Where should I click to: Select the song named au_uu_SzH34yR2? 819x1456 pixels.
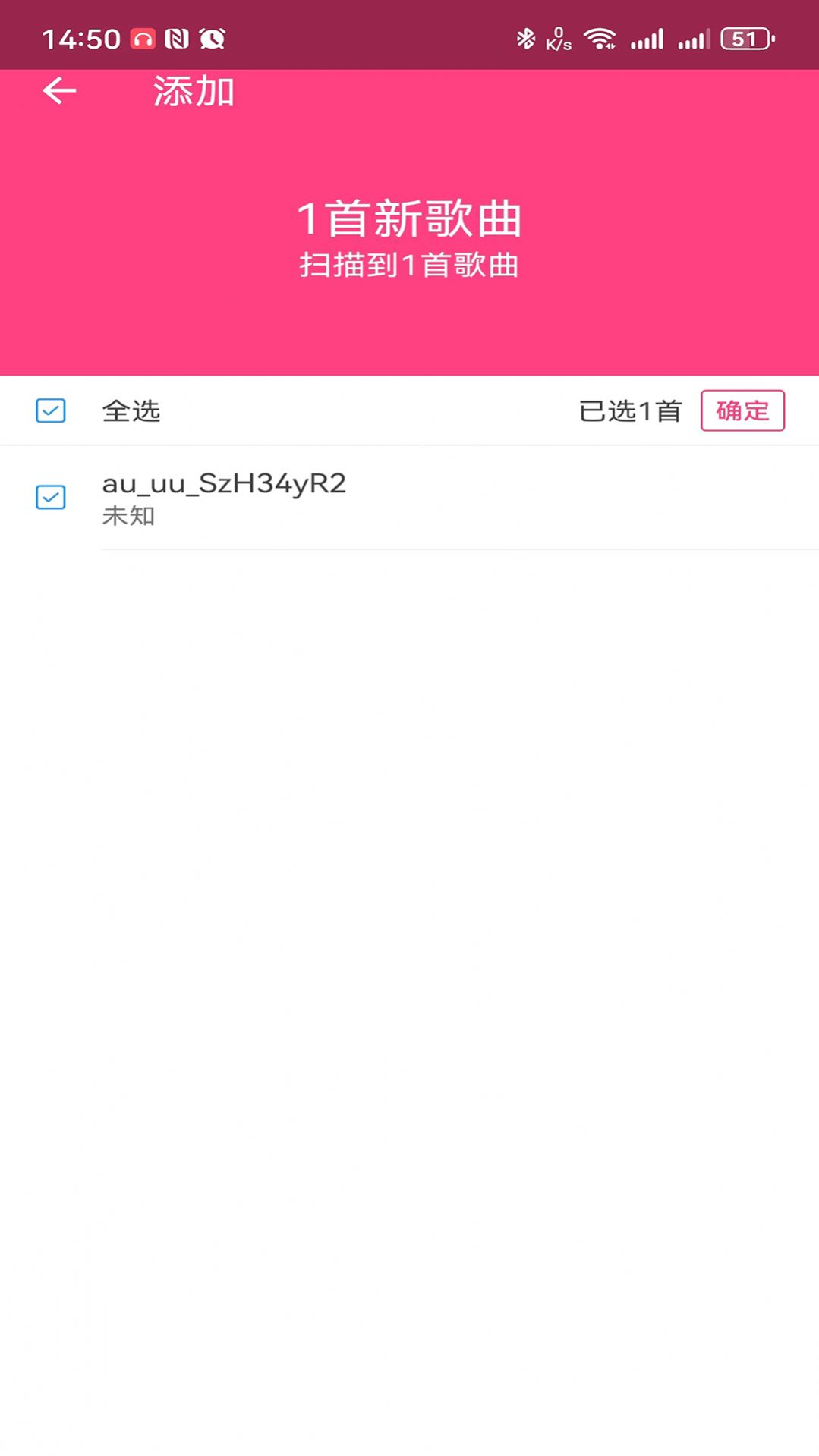(225, 483)
